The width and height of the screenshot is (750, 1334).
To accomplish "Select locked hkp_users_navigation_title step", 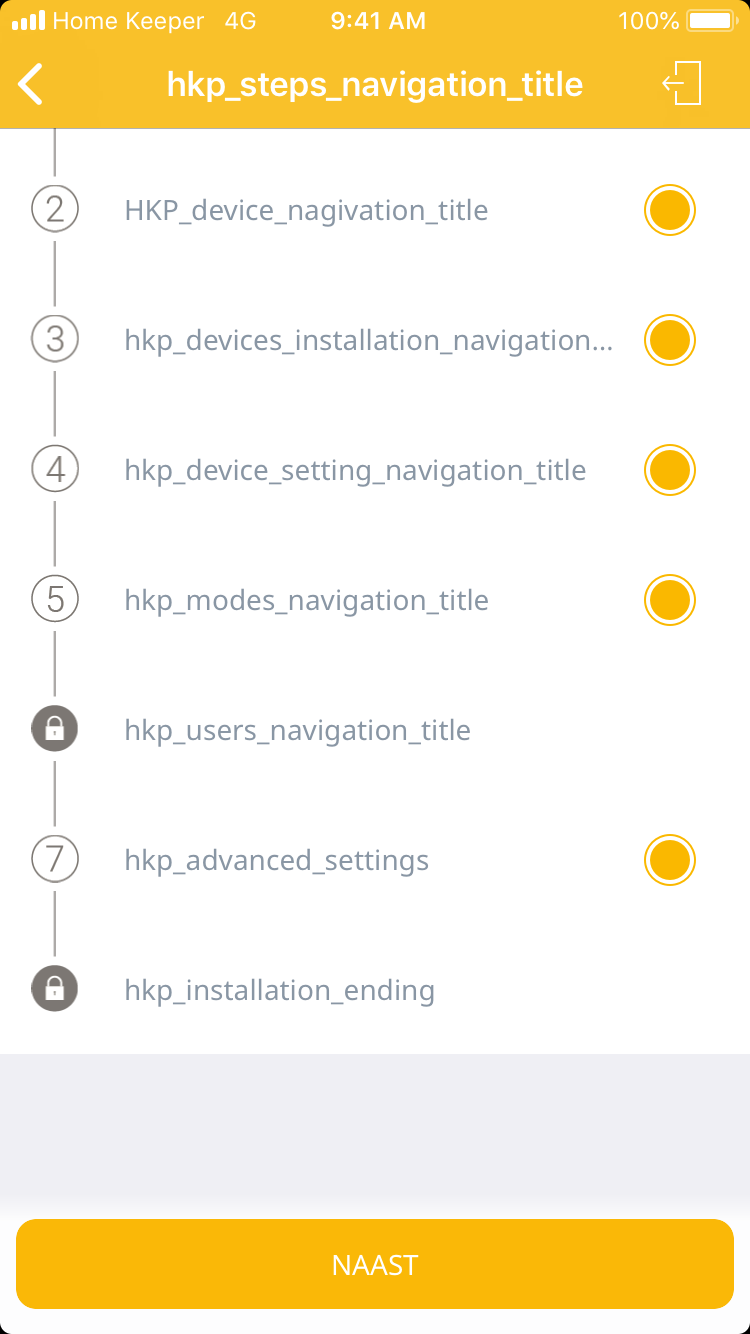I will click(x=297, y=731).
